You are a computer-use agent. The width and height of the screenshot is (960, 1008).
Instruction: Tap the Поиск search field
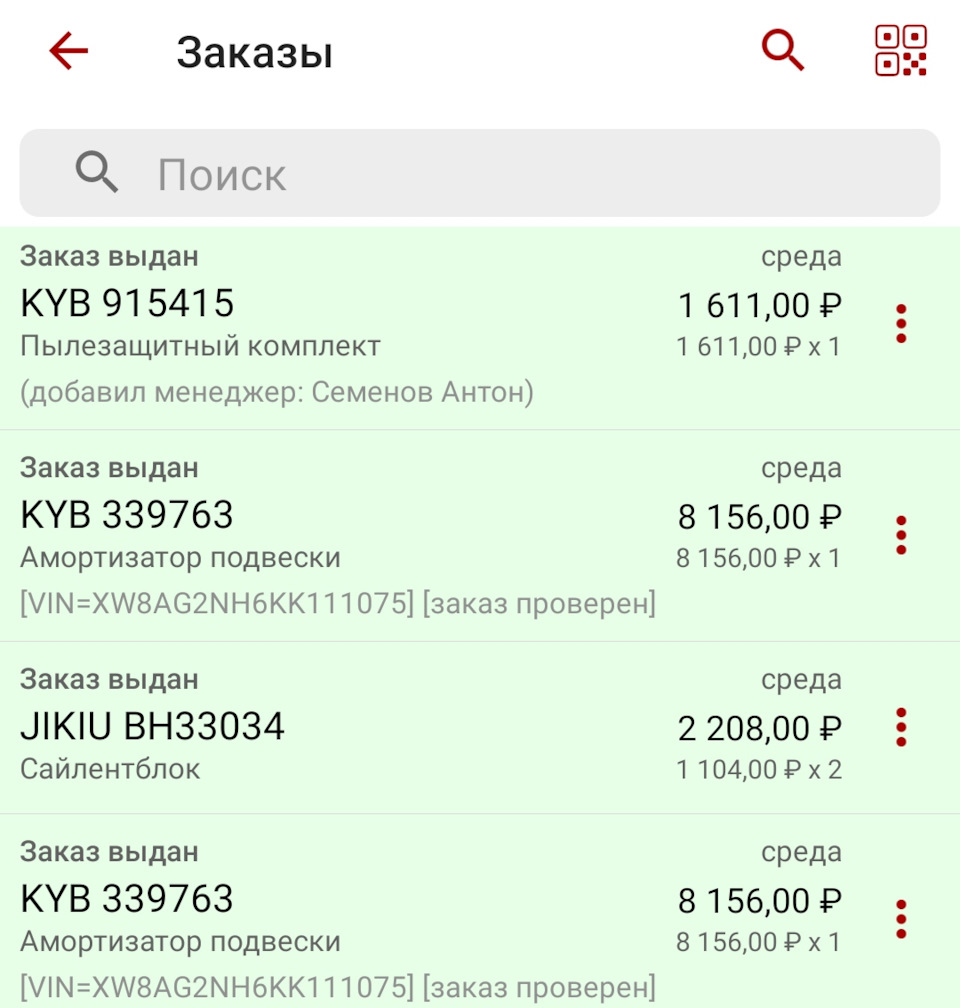480,174
